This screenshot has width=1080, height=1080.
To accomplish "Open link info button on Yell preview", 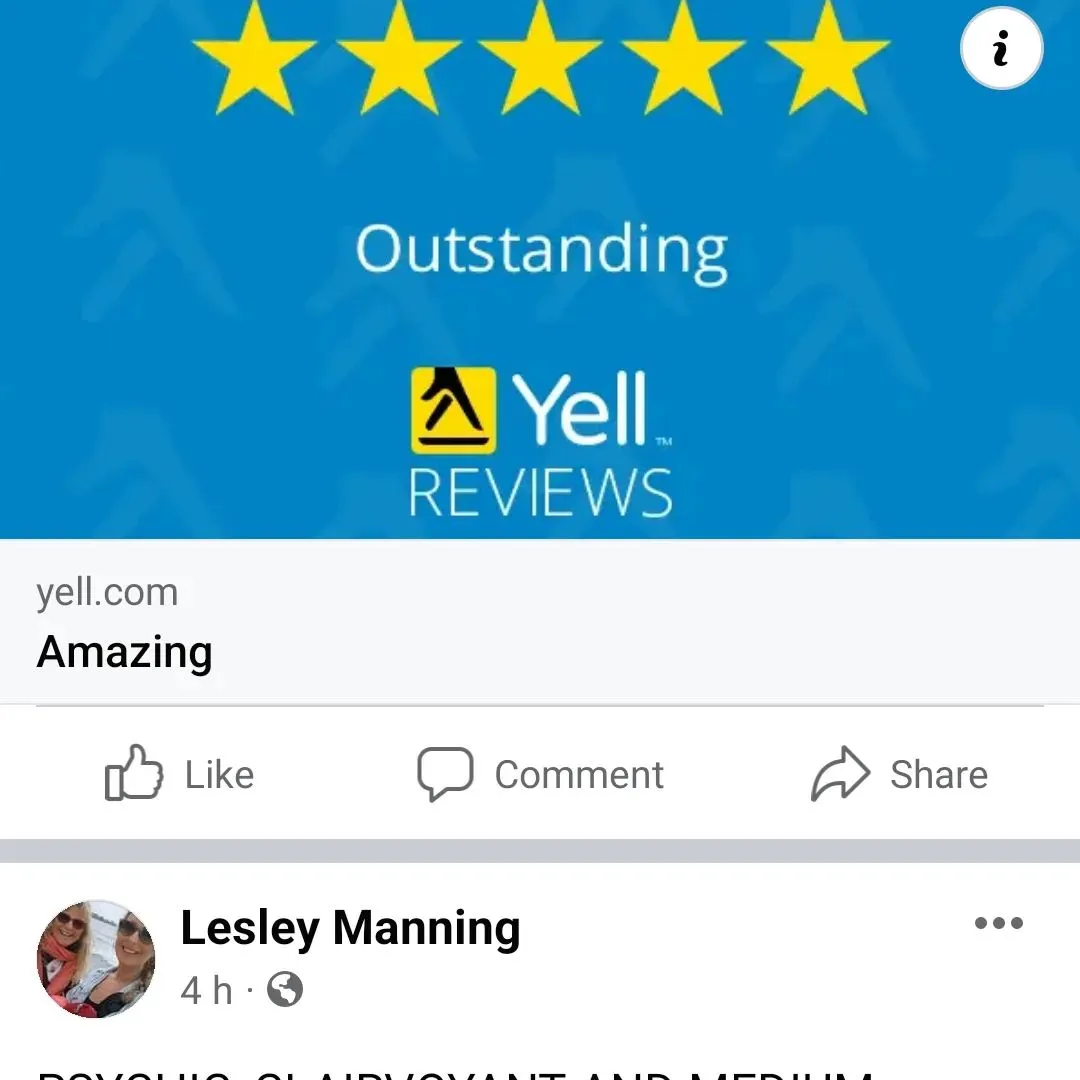I will click(x=1001, y=50).
